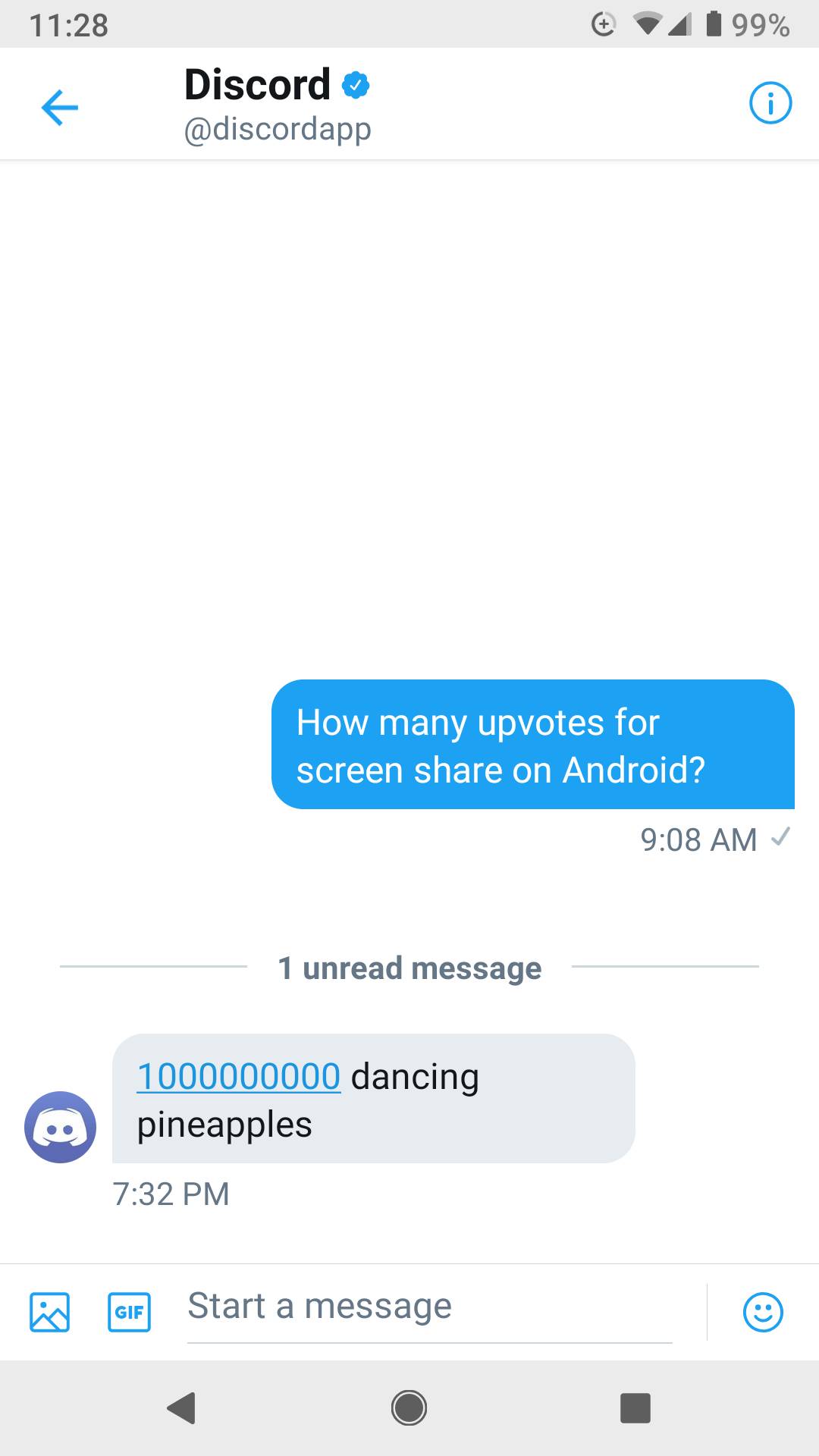Open recent apps with the square button
The width and height of the screenshot is (819, 1456).
pos(635,1408)
